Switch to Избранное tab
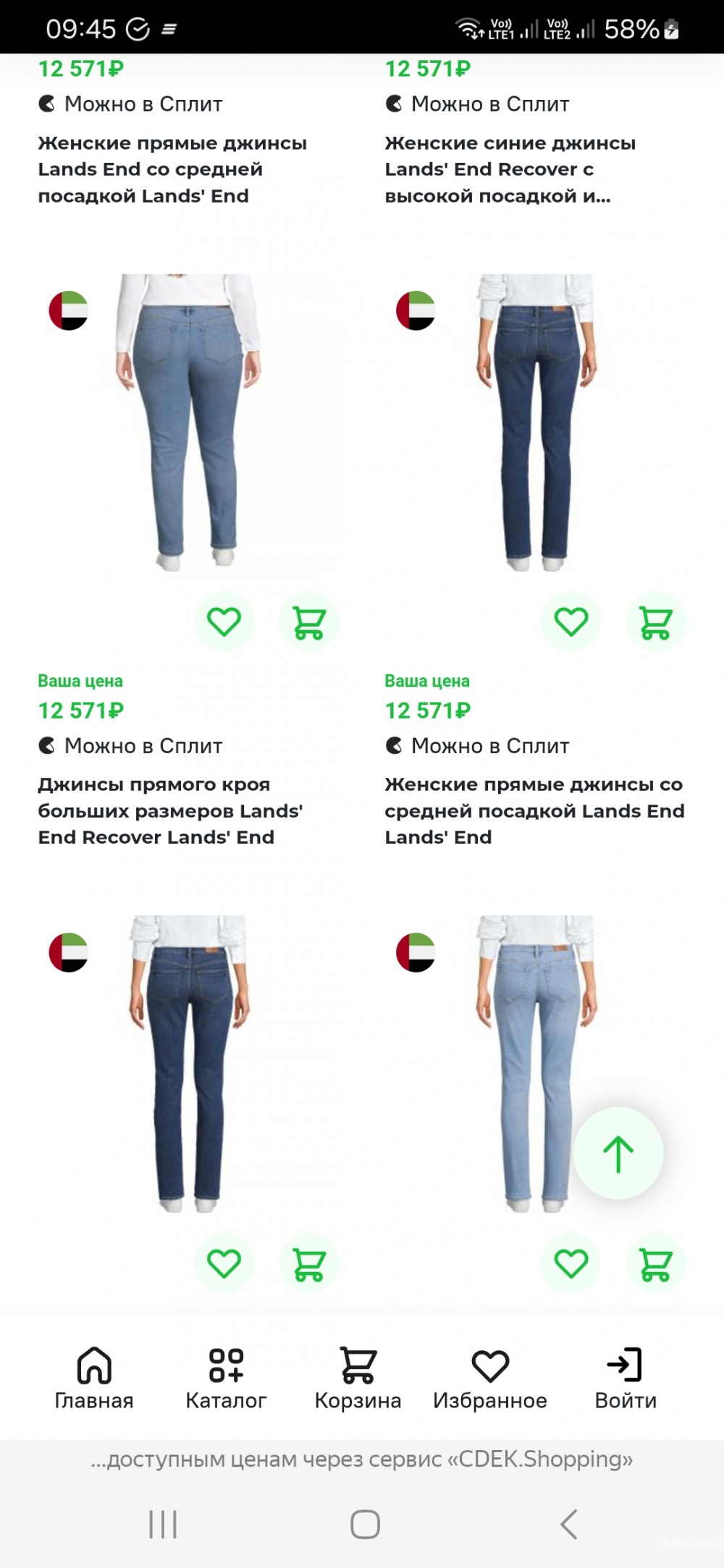Screen dimensions: 724x1568 pos(490,1379)
